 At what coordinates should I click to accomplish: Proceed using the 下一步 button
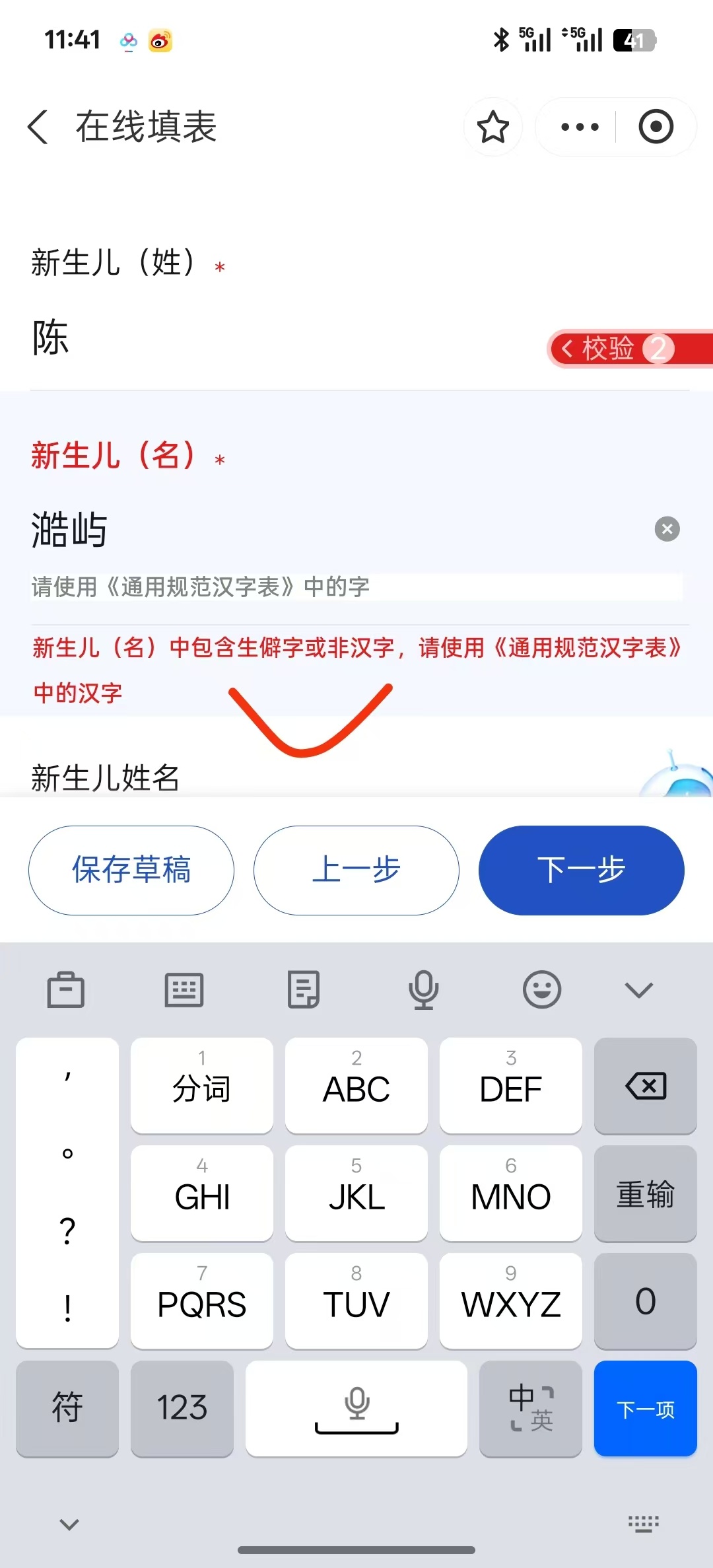[581, 870]
